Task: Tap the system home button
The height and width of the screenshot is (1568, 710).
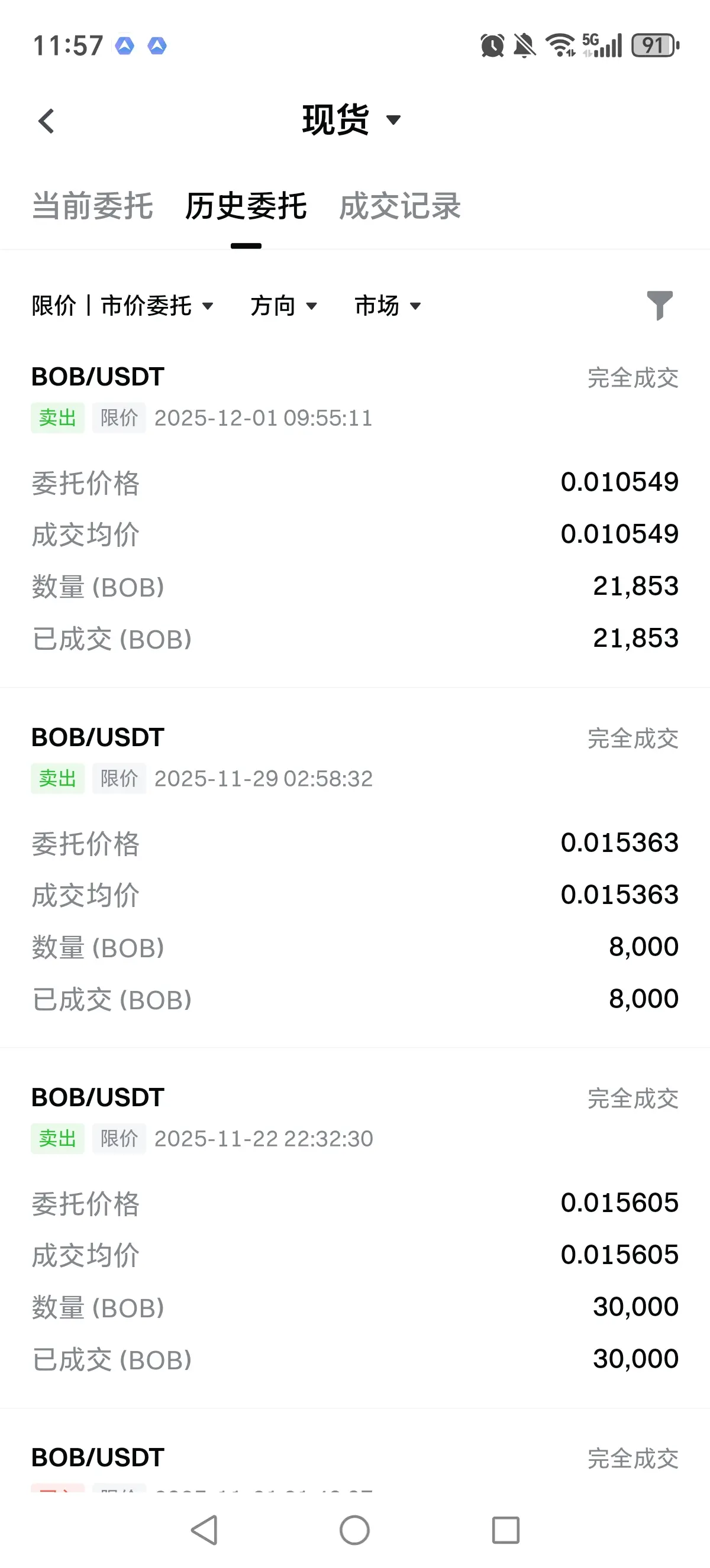Action: (354, 1530)
